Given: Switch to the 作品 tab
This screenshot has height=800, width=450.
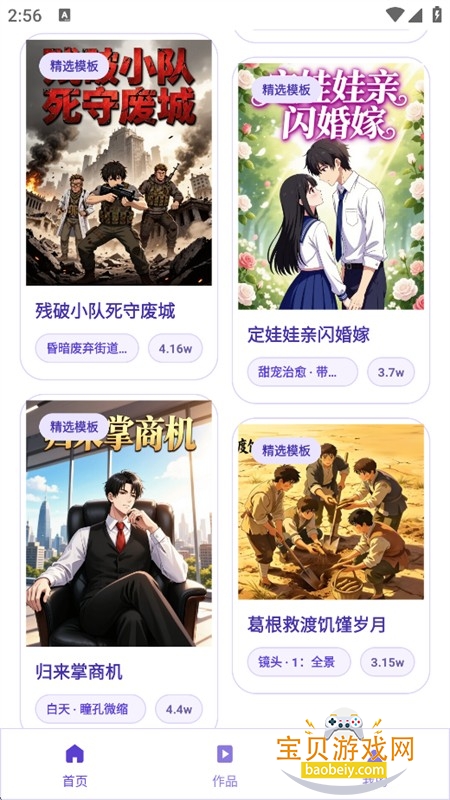Looking at the screenshot, I should coord(225,765).
